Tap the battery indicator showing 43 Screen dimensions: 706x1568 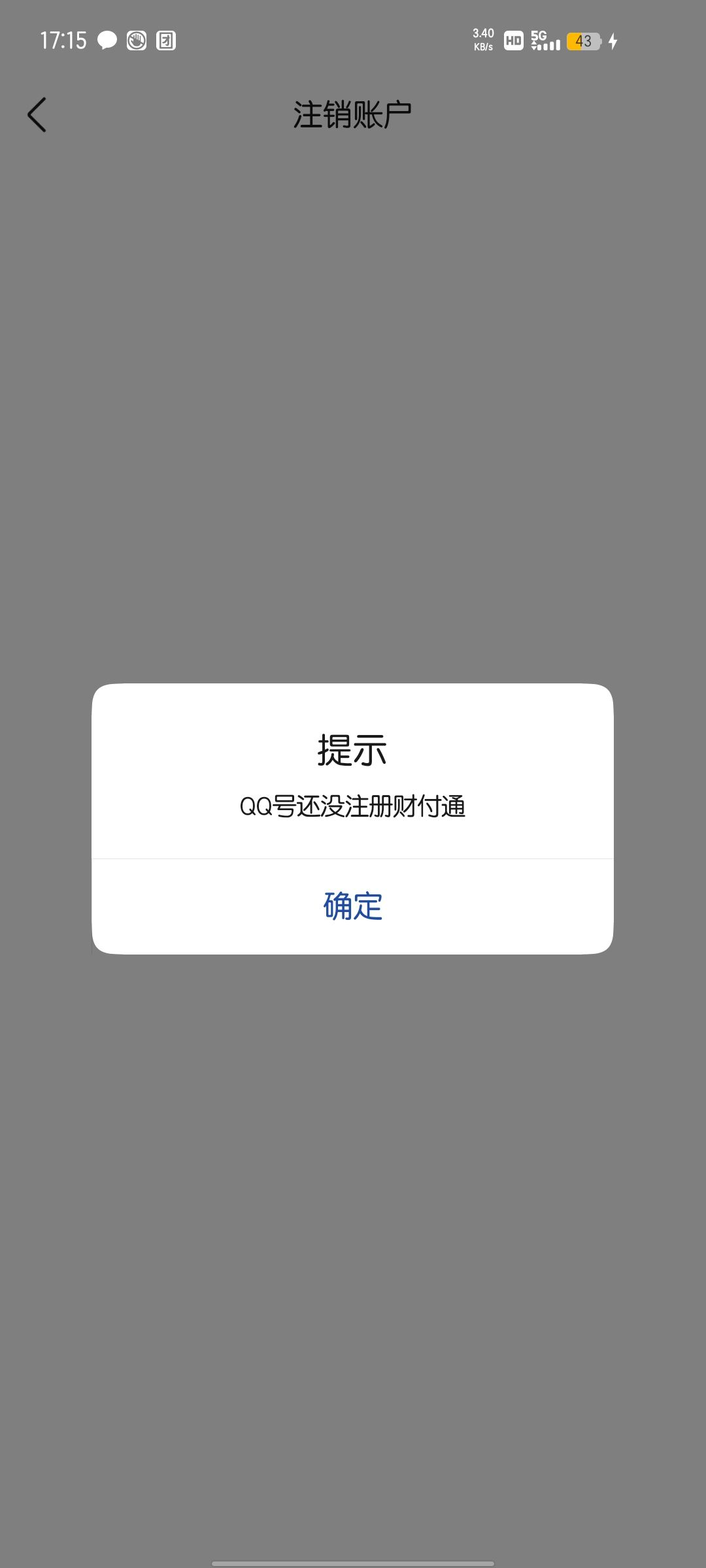584,41
